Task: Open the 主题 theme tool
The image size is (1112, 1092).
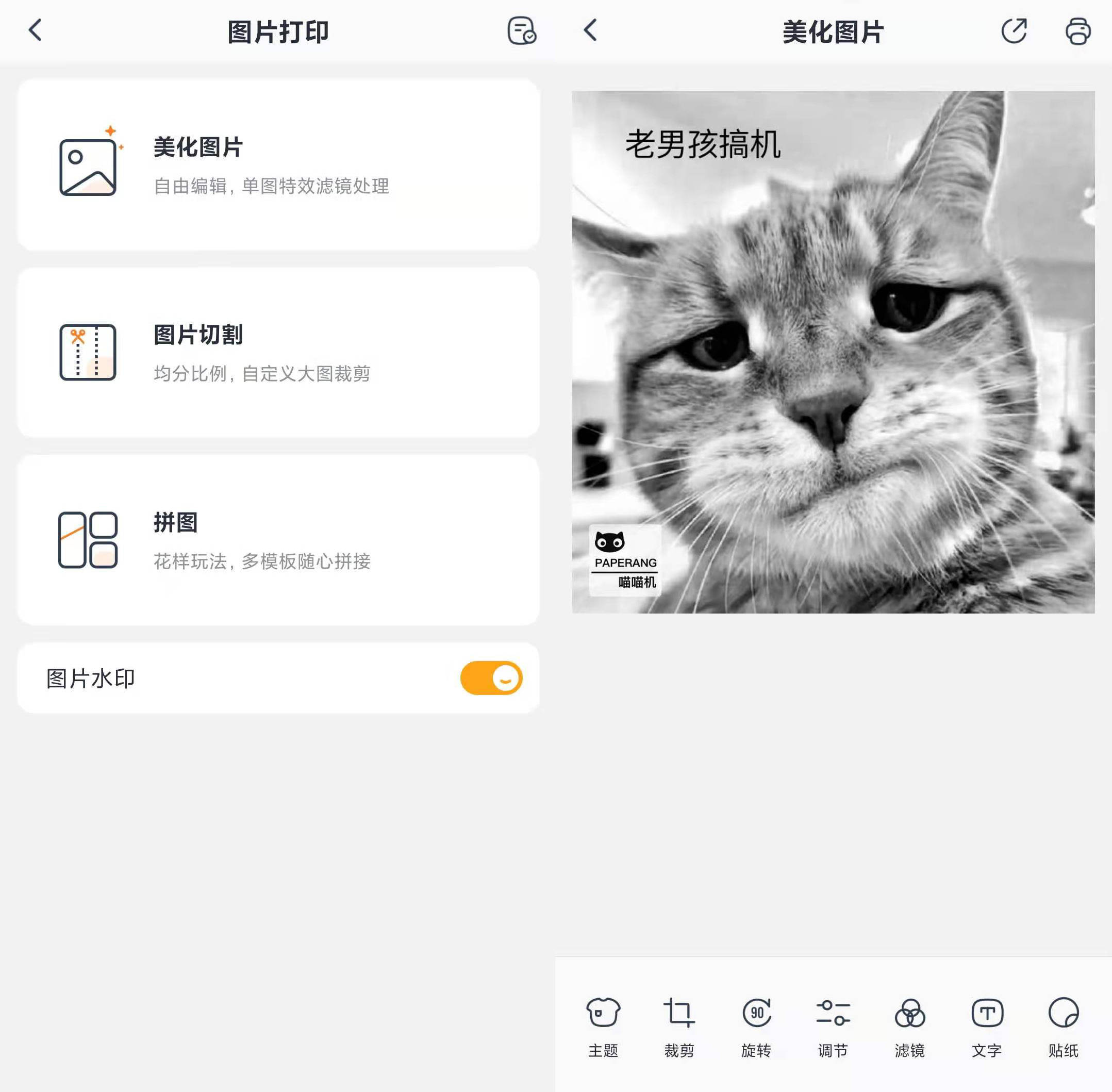Action: pos(603,1027)
